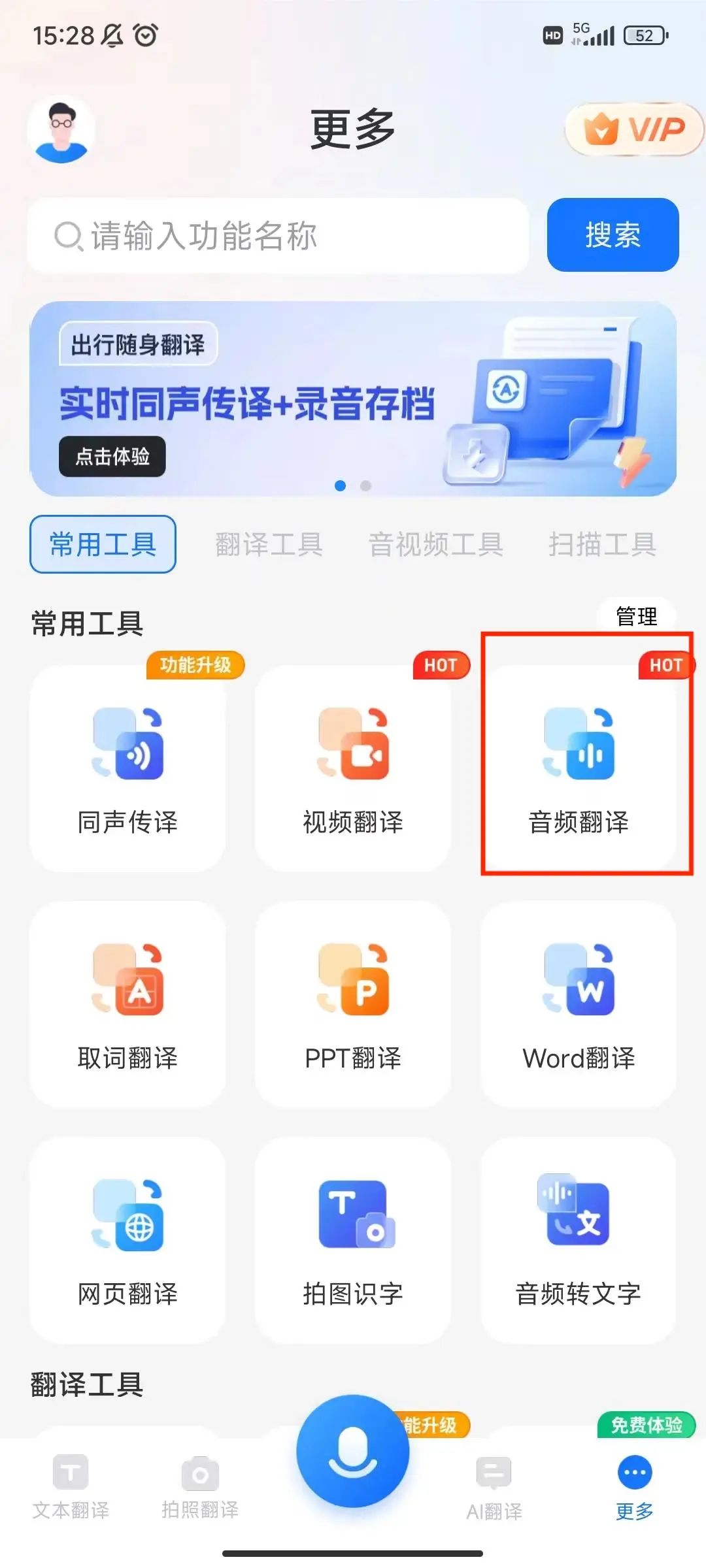The width and height of the screenshot is (706, 1568).
Task: Open the PPT翻译 tool
Action: pos(352,1006)
